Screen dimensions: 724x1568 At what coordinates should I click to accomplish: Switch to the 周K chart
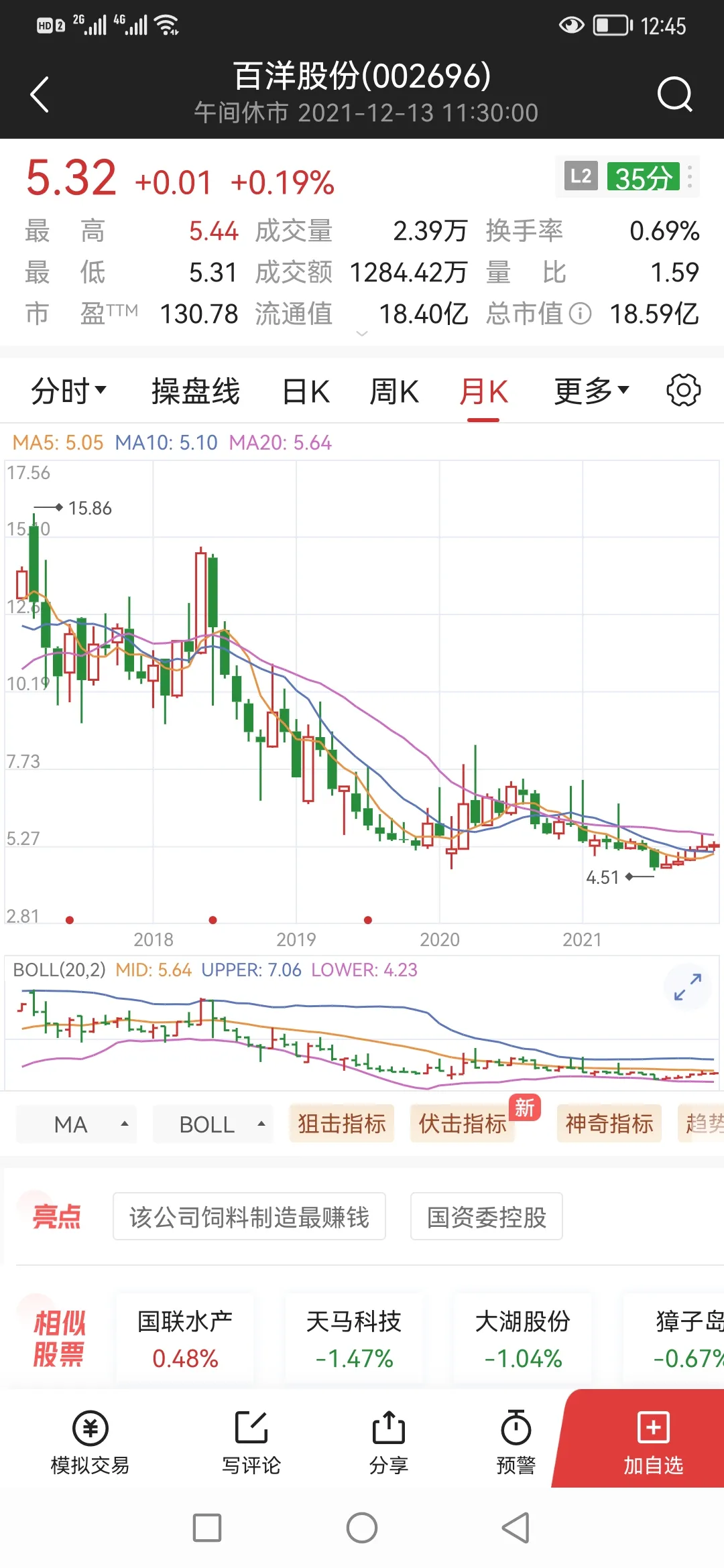click(395, 391)
